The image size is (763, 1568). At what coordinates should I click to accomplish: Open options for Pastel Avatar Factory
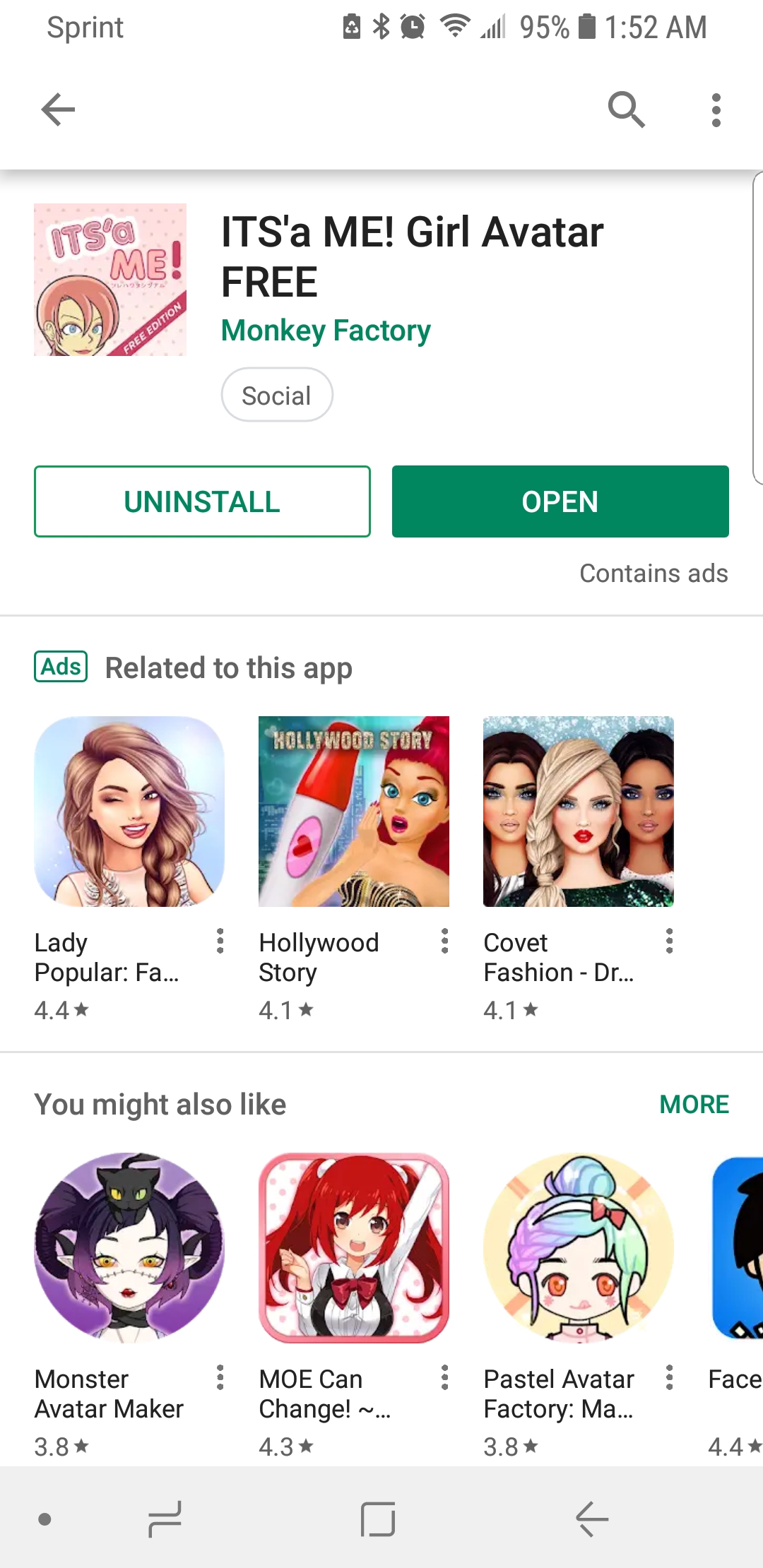[669, 1377]
